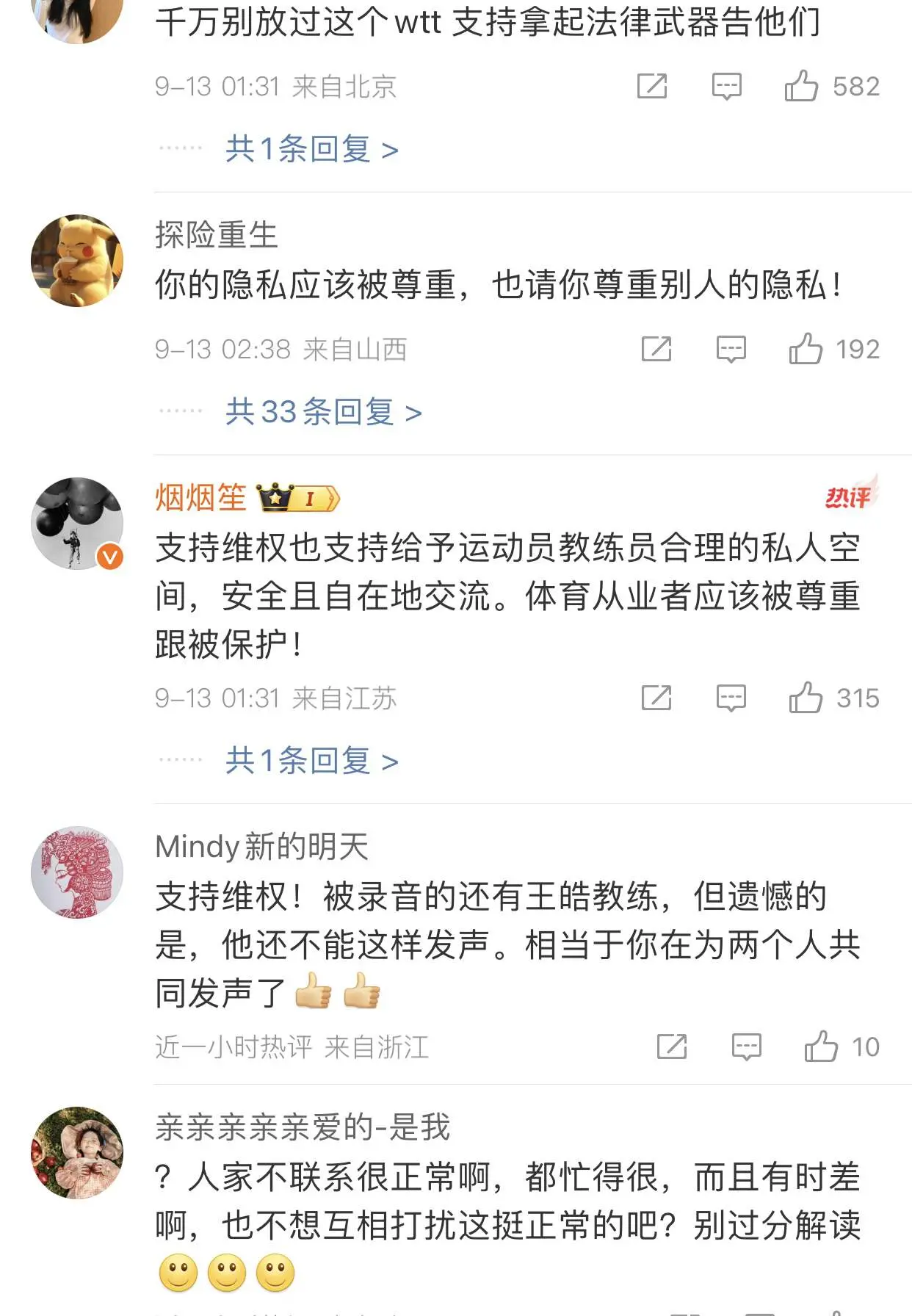912x1316 pixels.
Task: Expand 共33条回复 replies
Action: click(323, 413)
